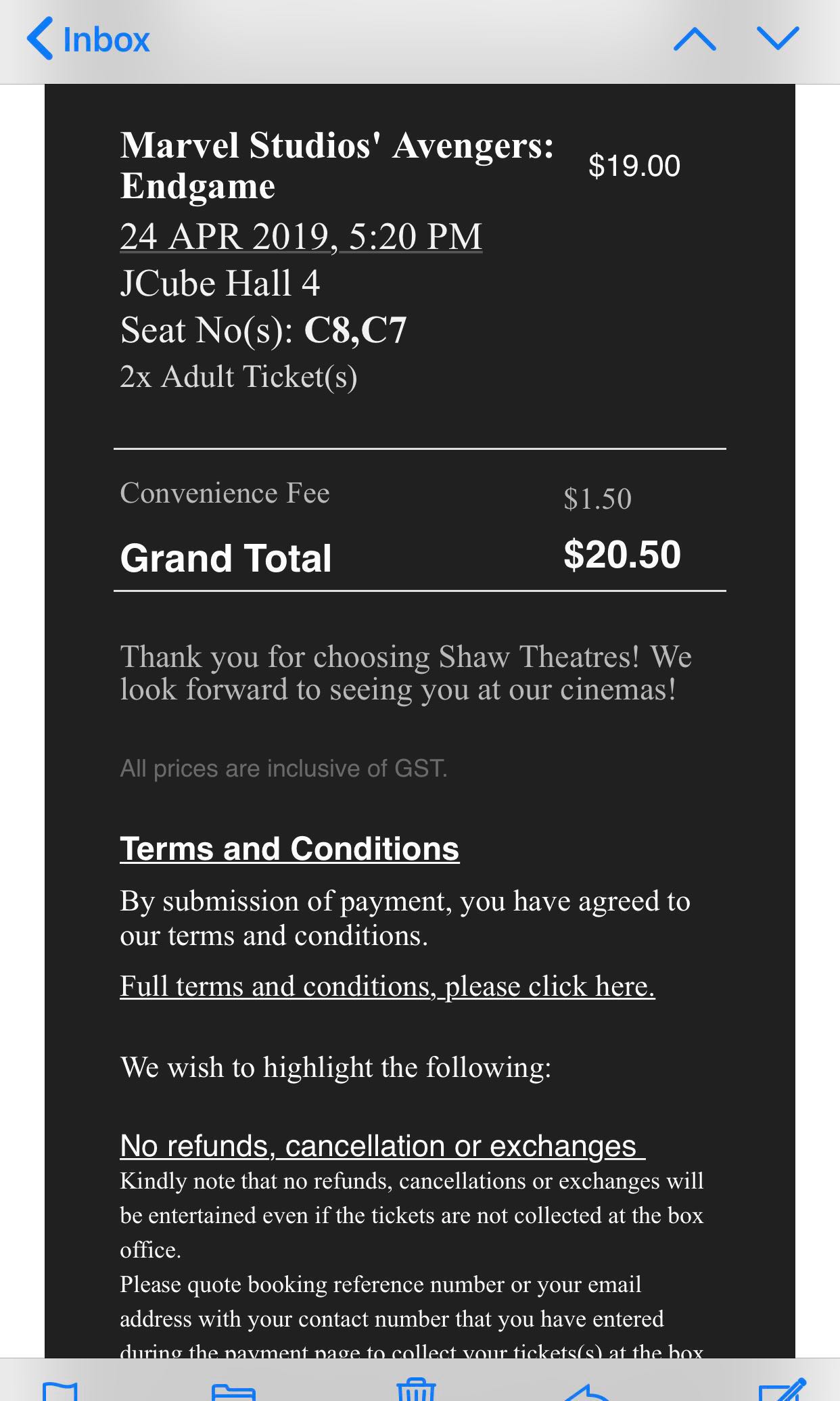Screen dimensions: 840x1401
Task: Go to next message with the down chevron
Action: (x=779, y=39)
